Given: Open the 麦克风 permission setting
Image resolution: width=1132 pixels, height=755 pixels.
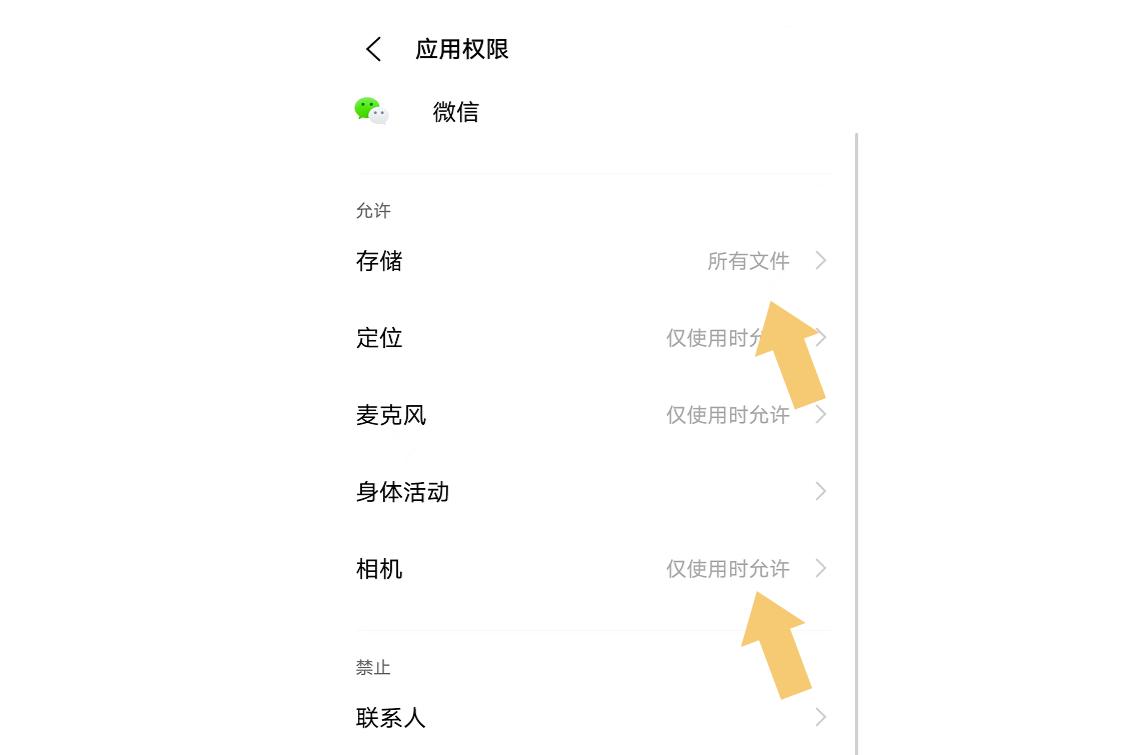Looking at the screenshot, I should 592,415.
